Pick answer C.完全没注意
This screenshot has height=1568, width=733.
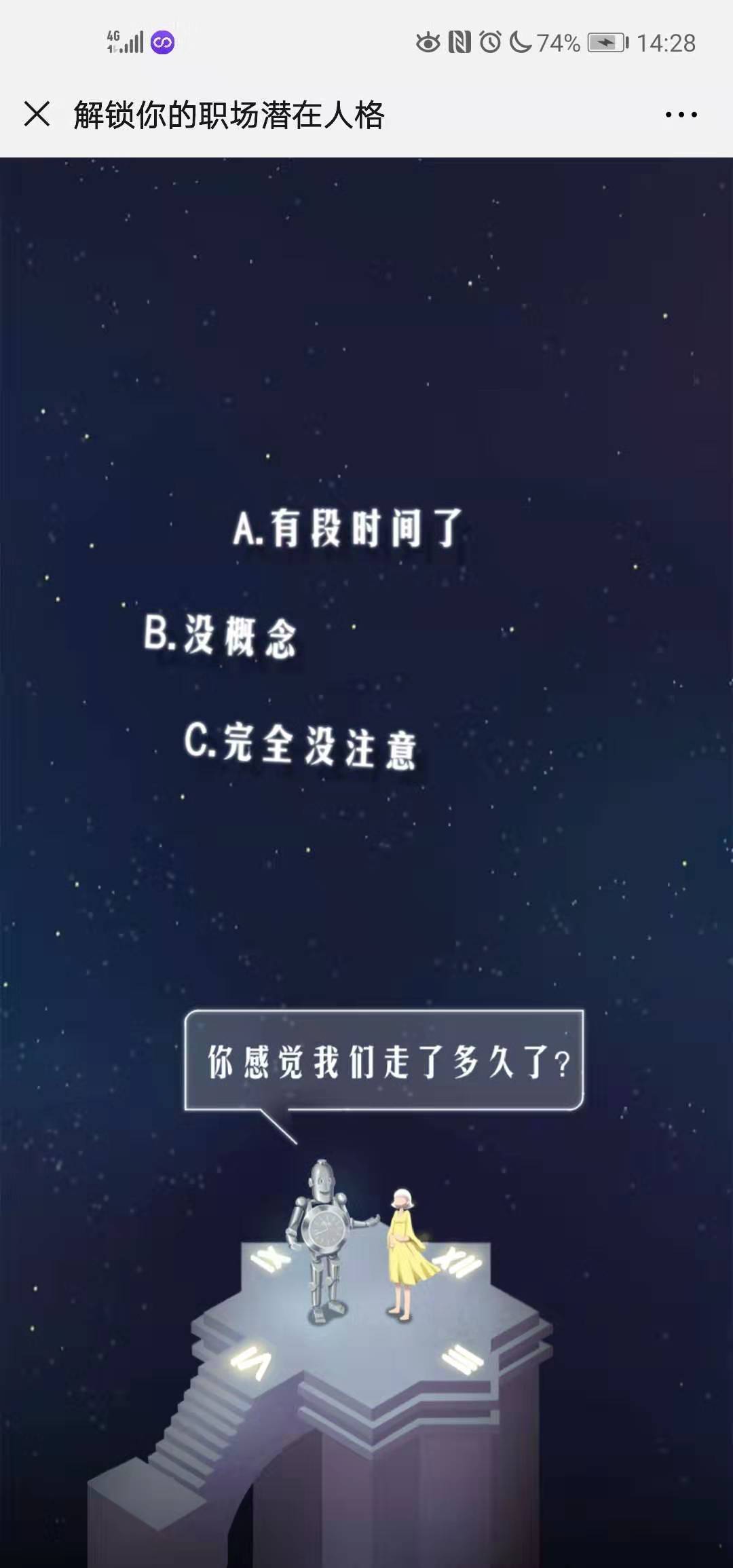pyautogui.click(x=299, y=745)
